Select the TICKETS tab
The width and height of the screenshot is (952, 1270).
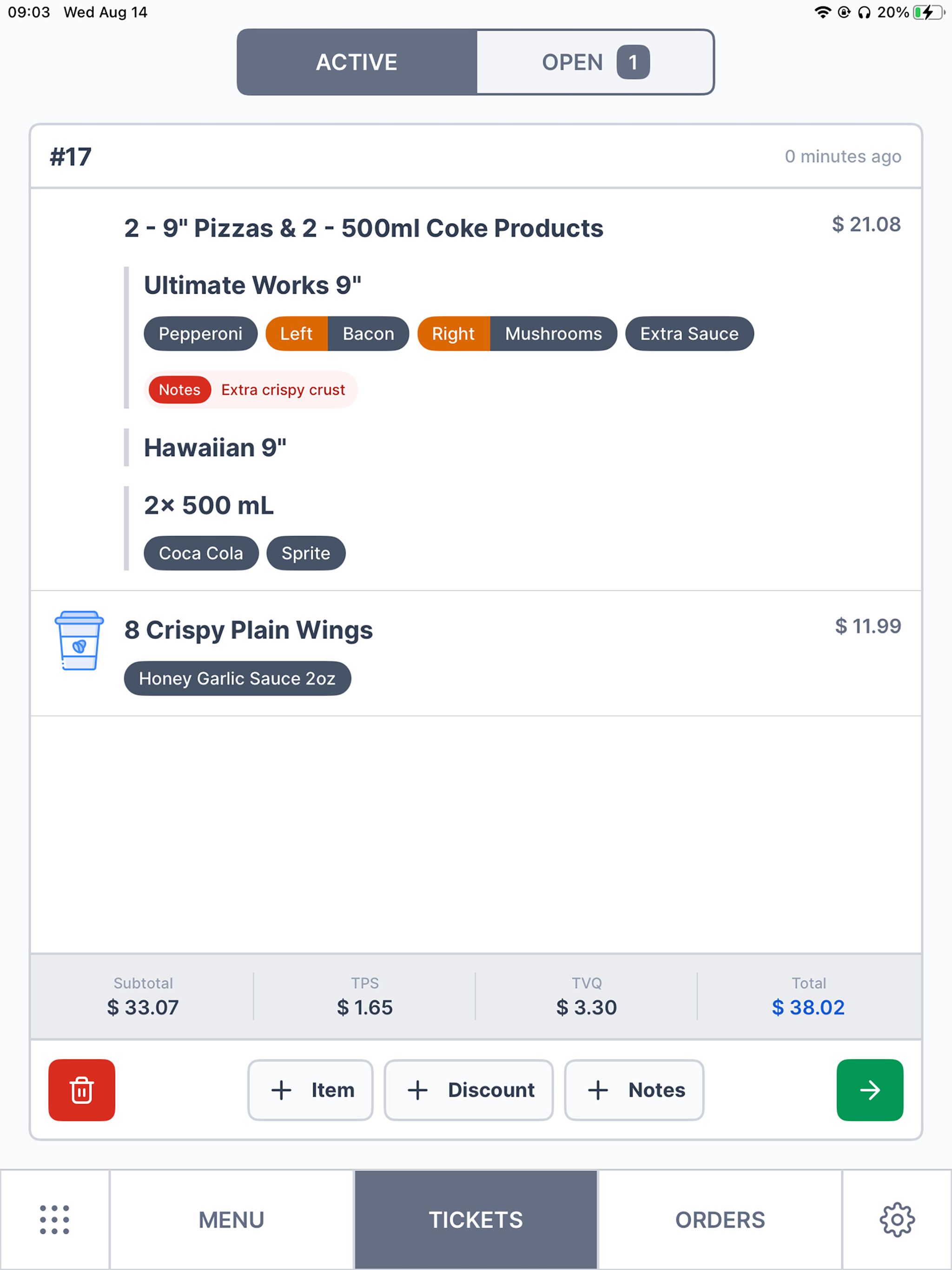476,1219
